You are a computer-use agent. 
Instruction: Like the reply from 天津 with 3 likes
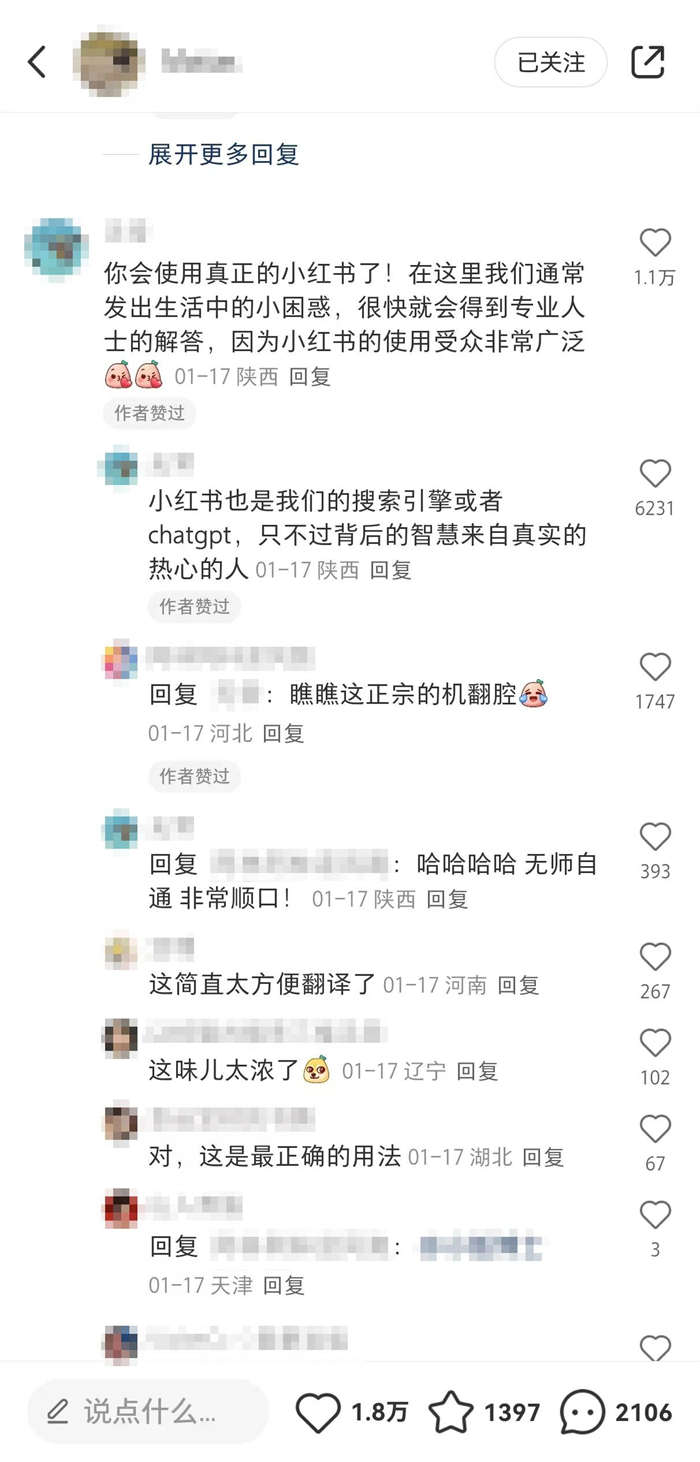[x=655, y=1215]
